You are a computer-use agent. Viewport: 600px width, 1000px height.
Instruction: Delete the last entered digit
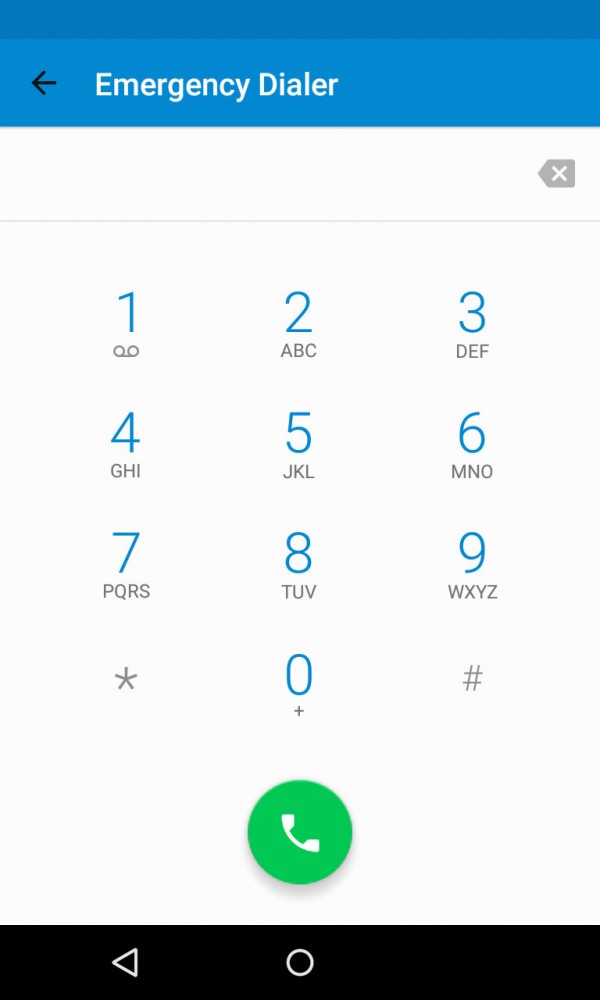pos(556,174)
